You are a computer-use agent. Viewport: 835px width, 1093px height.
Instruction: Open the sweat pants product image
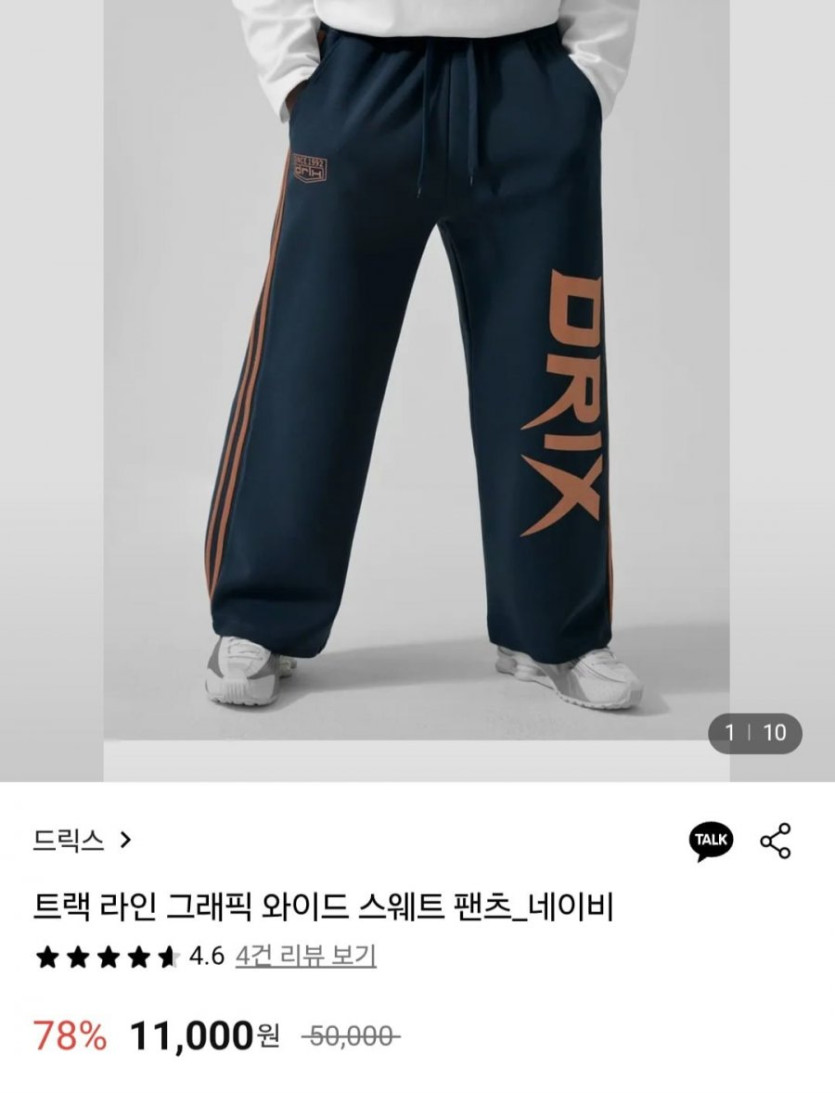point(417,380)
